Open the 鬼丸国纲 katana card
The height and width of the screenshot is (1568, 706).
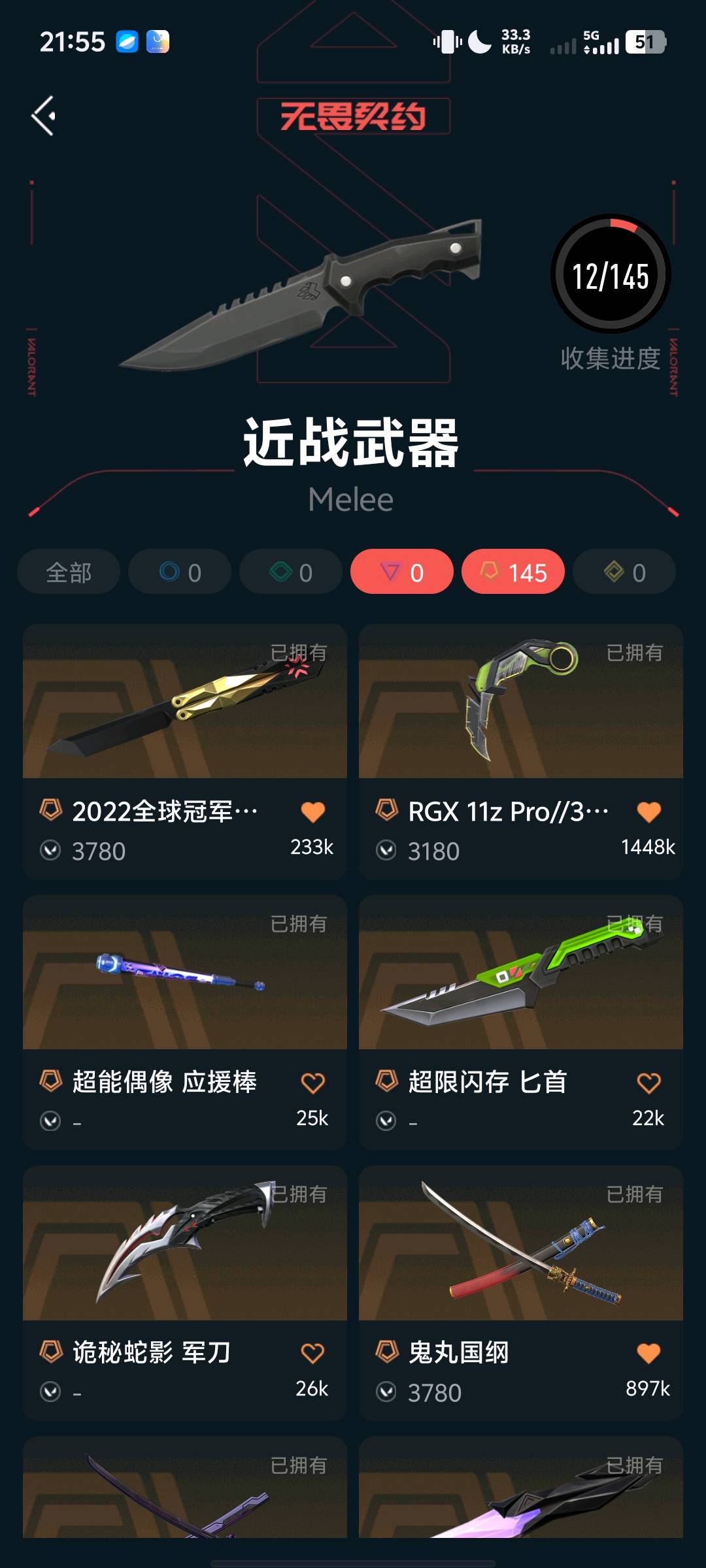coord(521,1293)
